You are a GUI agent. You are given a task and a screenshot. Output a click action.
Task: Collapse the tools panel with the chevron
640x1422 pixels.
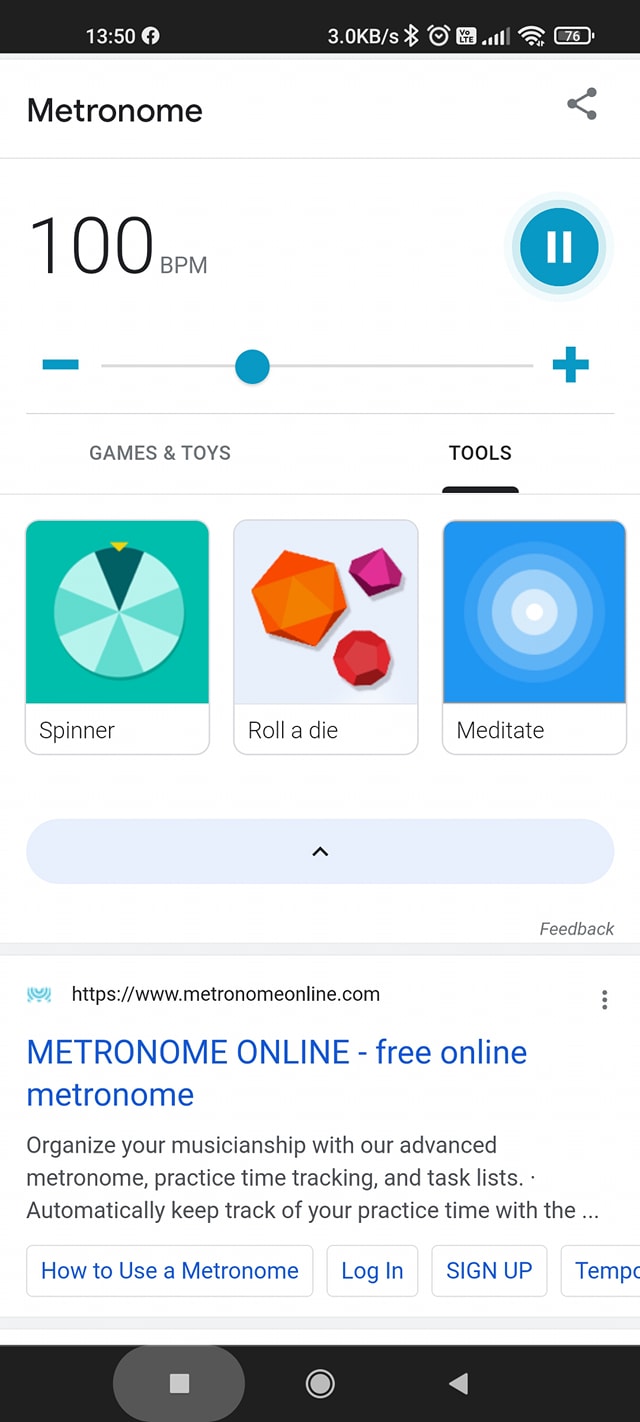pyautogui.click(x=320, y=851)
